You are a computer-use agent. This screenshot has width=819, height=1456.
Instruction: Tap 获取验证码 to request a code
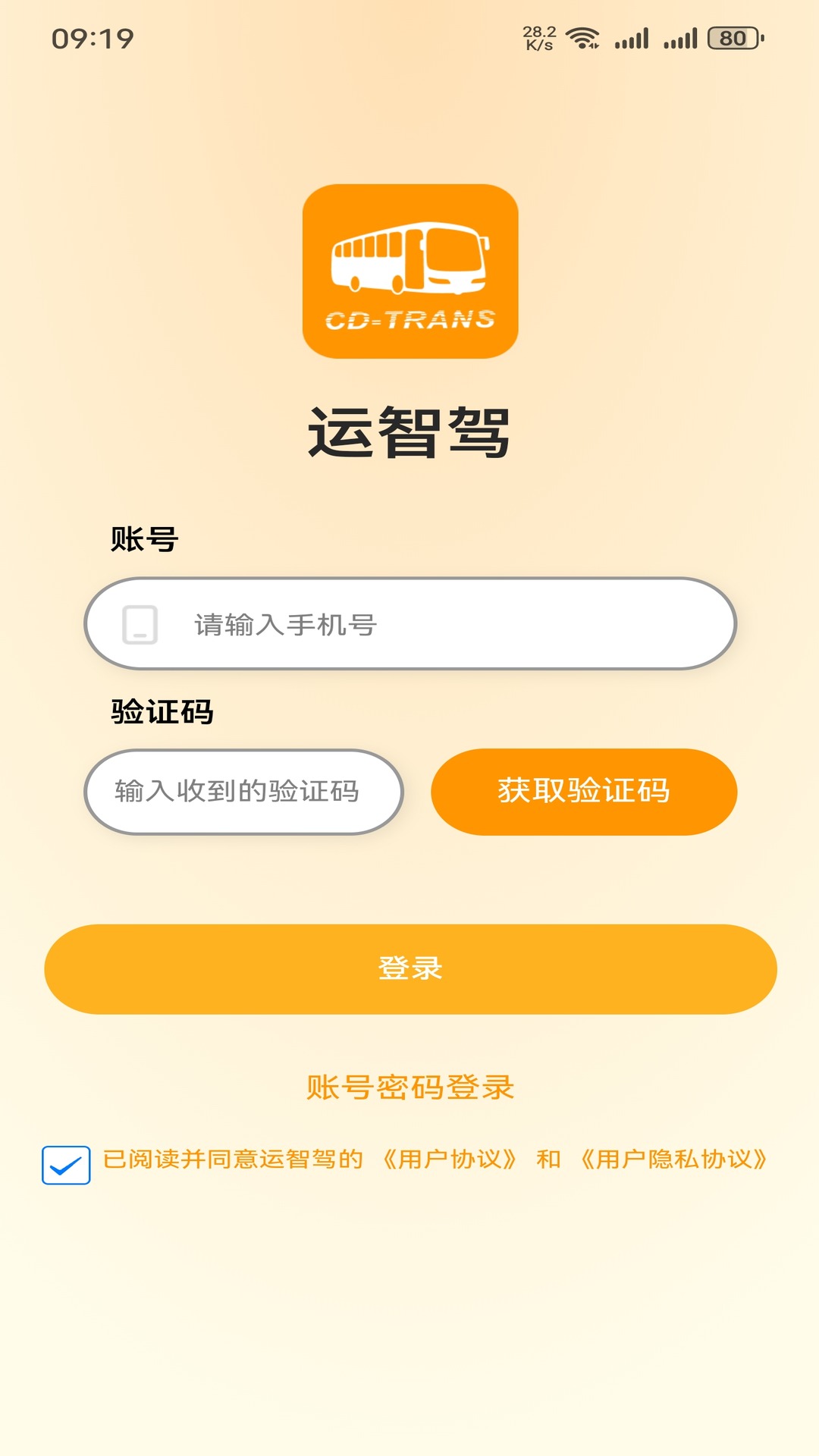point(583,792)
